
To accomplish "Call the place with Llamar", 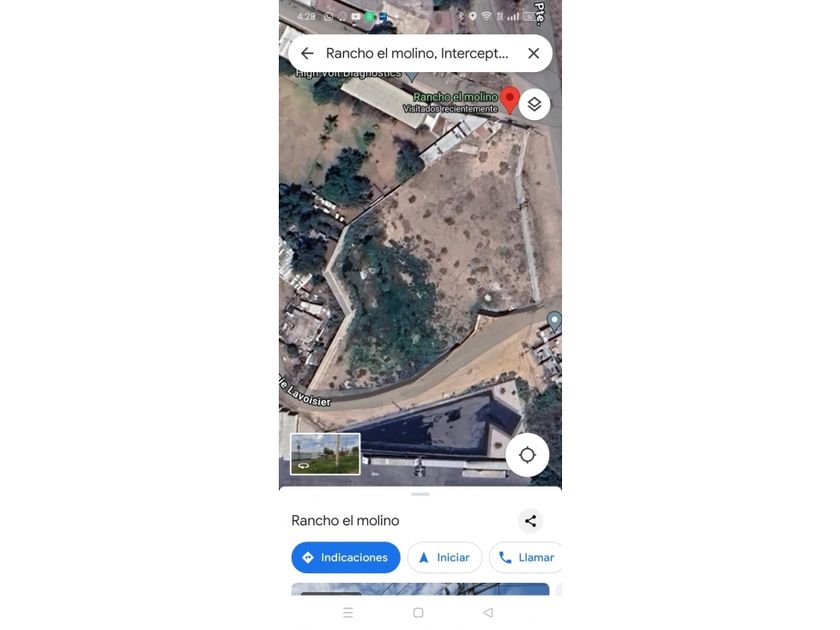I will click(x=526, y=557).
